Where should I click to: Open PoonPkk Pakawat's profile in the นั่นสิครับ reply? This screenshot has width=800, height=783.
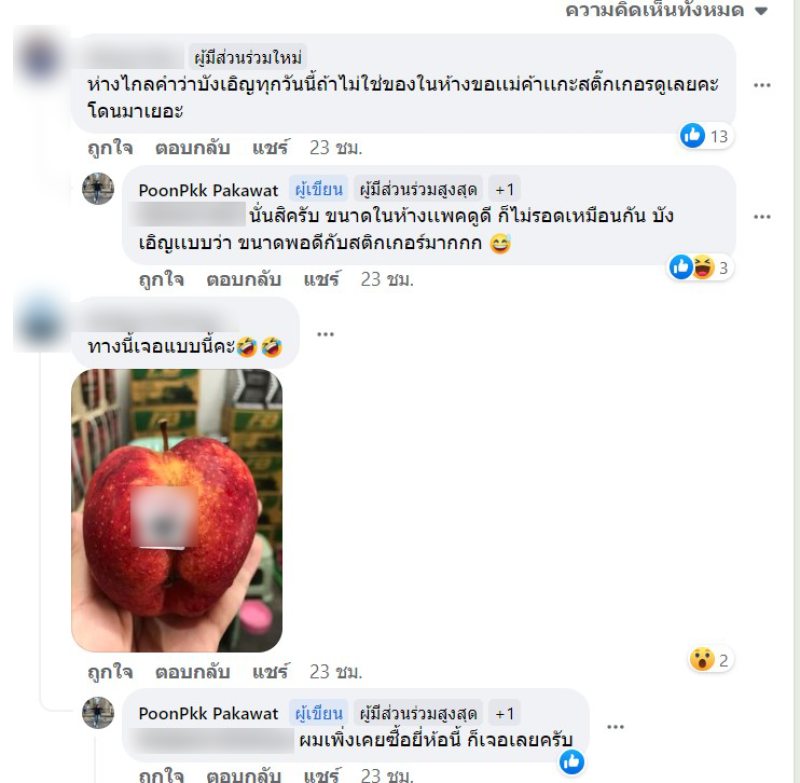click(x=208, y=189)
